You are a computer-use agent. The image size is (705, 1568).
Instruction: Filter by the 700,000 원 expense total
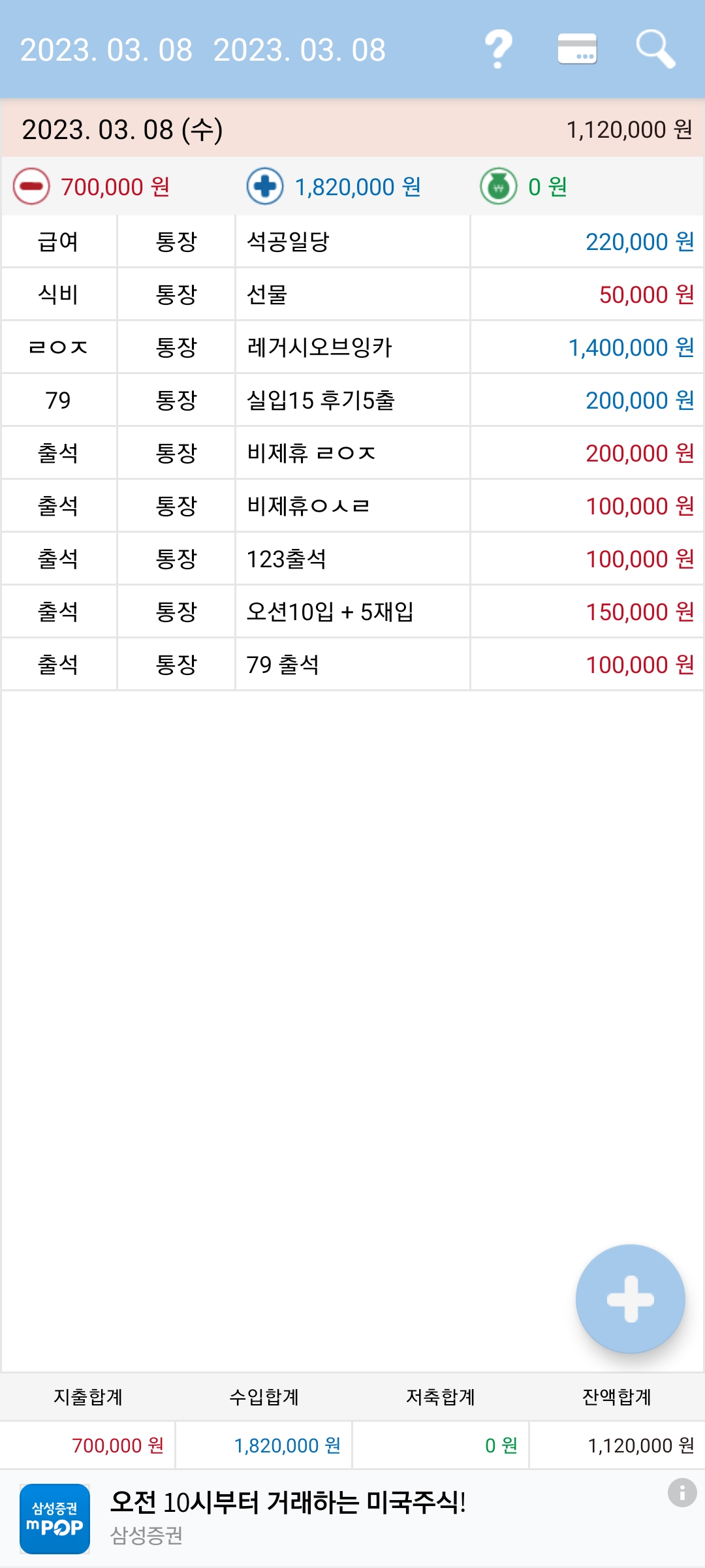92,187
